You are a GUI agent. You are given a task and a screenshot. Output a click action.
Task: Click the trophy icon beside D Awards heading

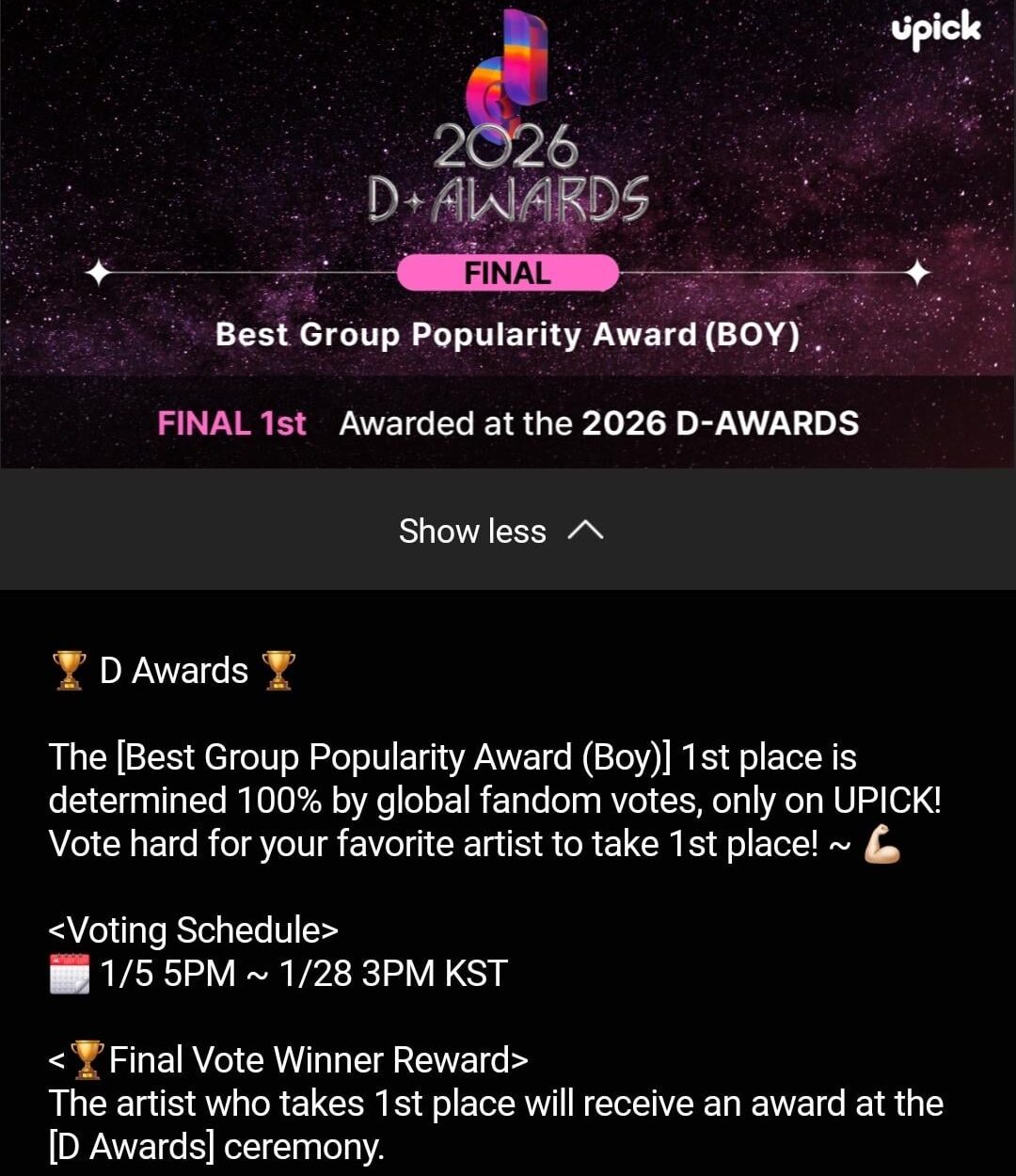coord(68,669)
